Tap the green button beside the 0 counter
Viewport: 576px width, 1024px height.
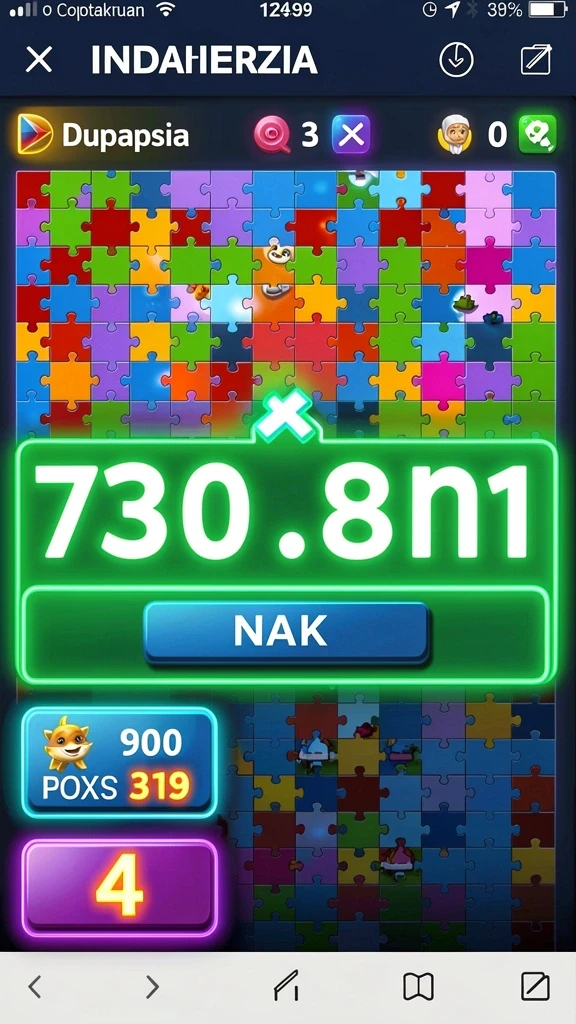(x=537, y=135)
